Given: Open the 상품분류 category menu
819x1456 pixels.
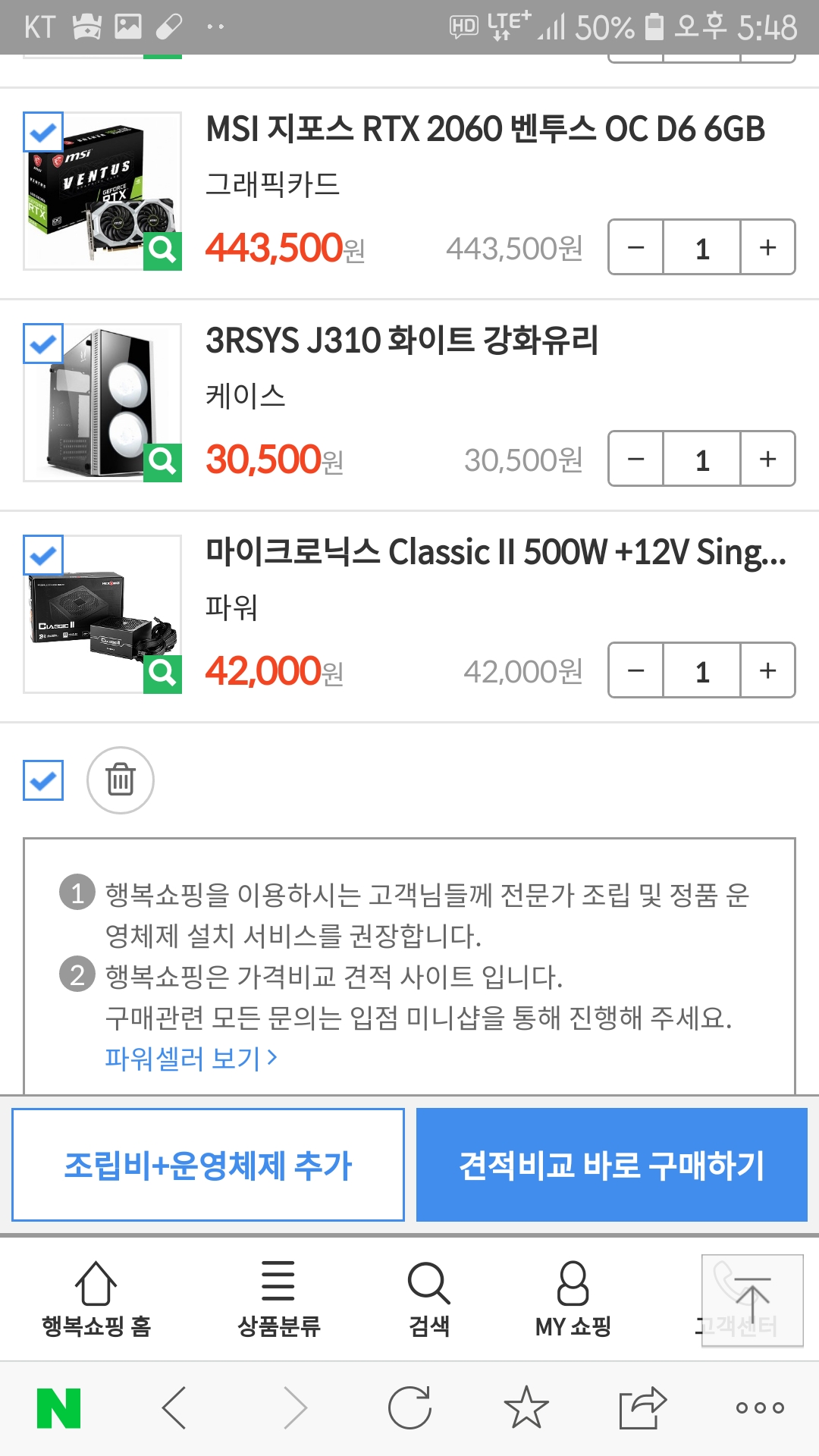Looking at the screenshot, I should (x=278, y=1298).
